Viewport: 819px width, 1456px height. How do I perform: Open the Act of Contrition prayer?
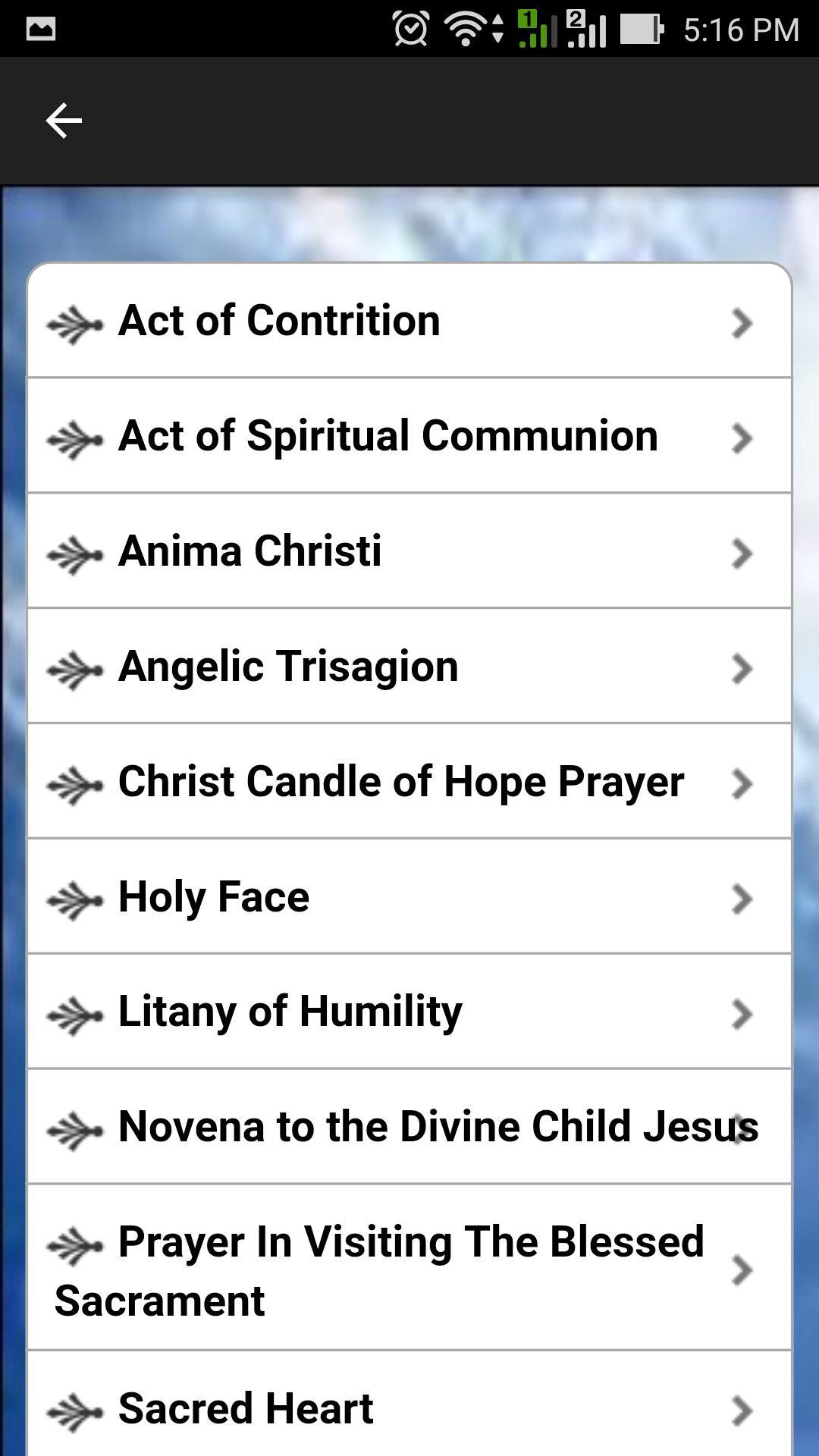pyautogui.click(x=409, y=320)
